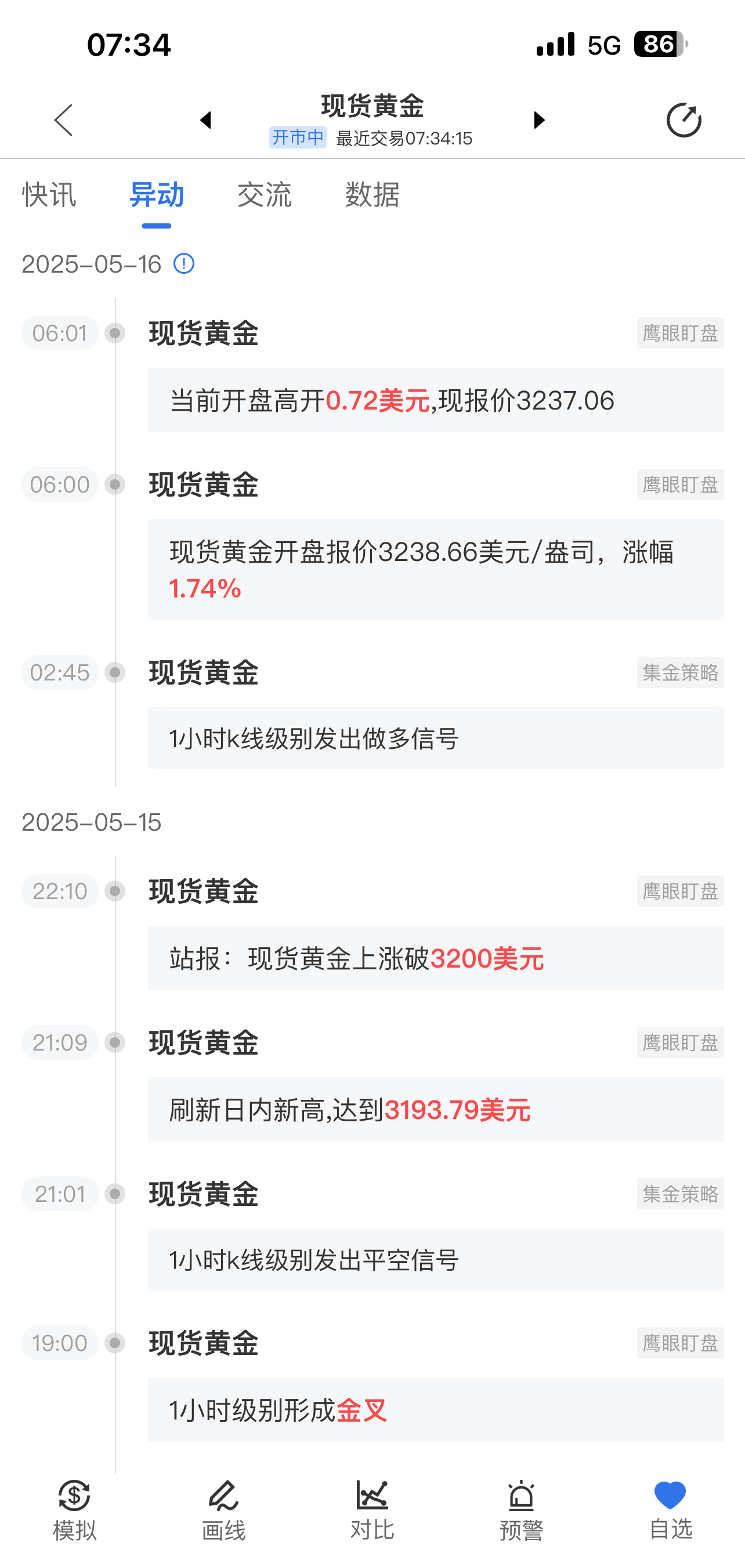Select the 02:45 timeline event marker
Viewport: 745px width, 1568px height.
point(115,672)
